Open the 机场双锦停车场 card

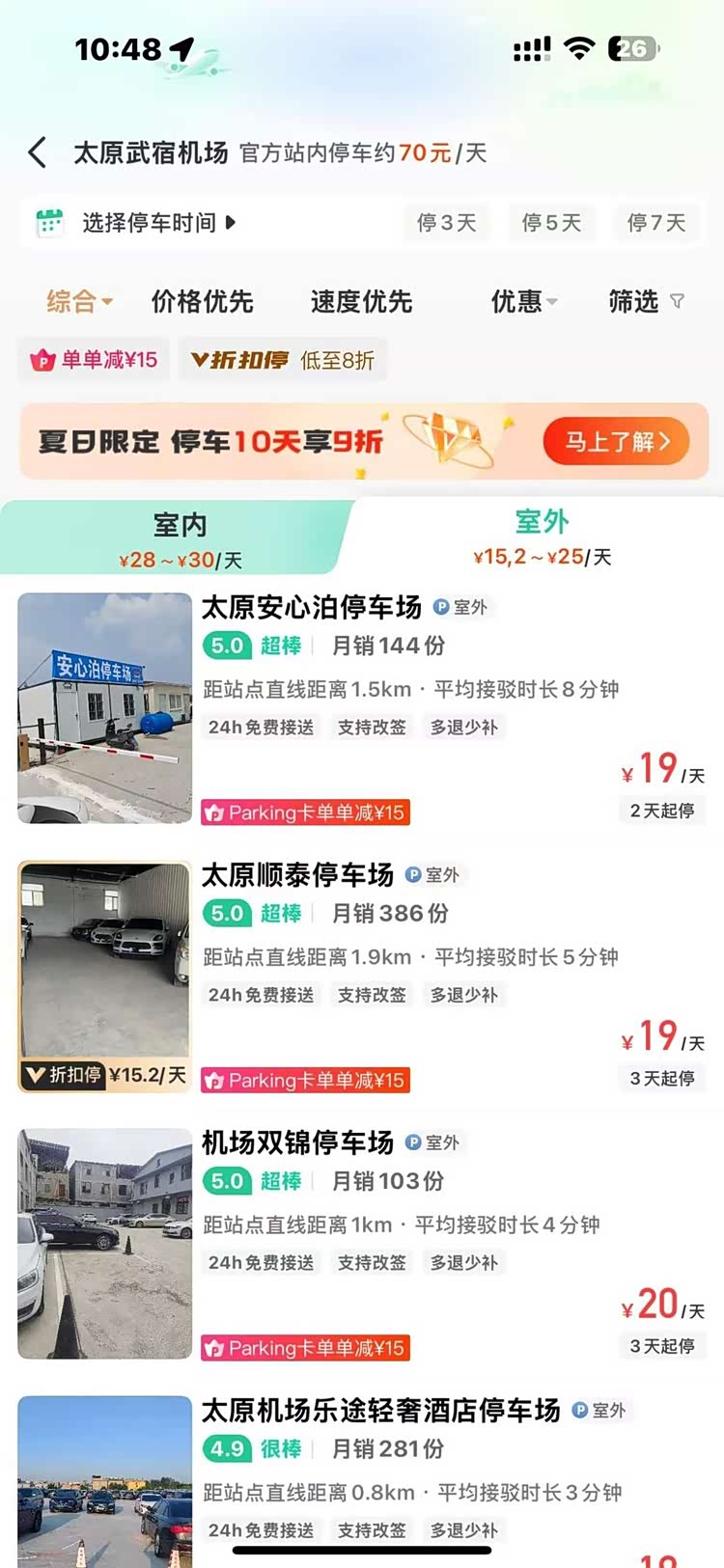(297, 1142)
